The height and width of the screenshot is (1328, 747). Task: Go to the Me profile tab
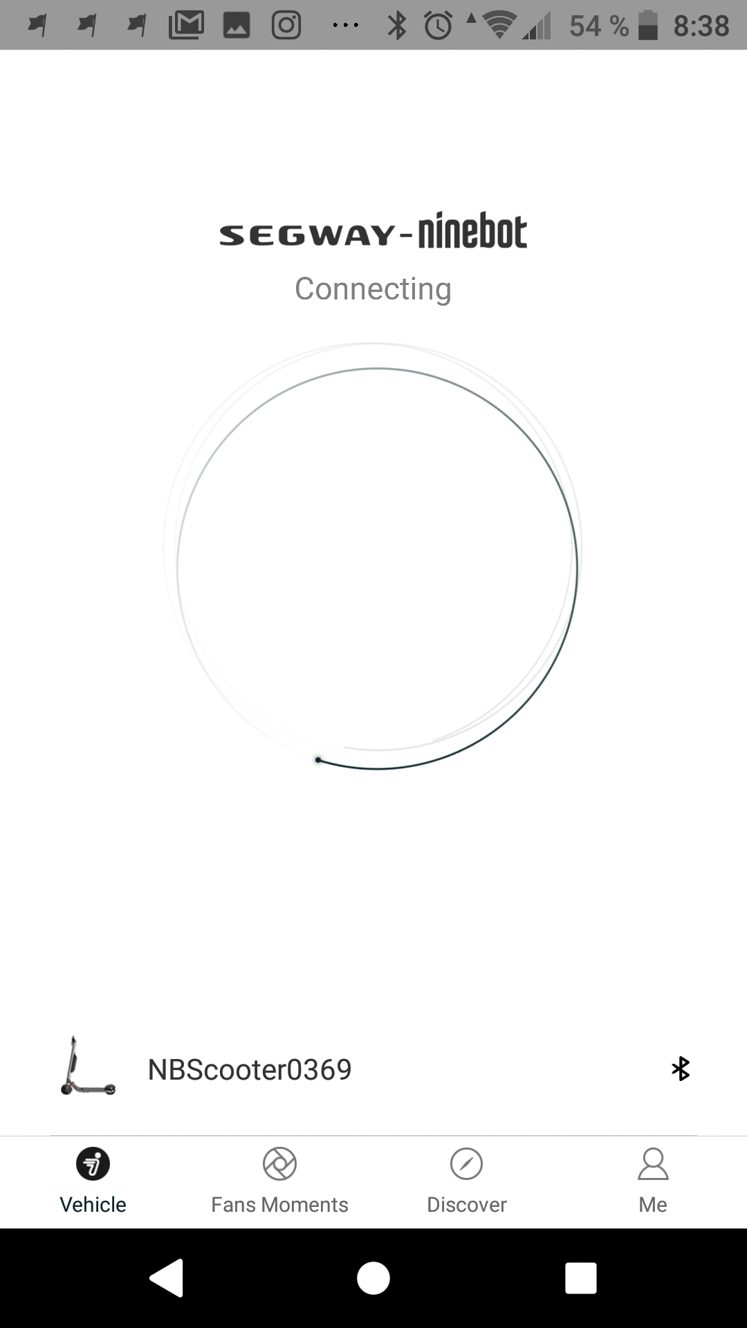point(653,1181)
